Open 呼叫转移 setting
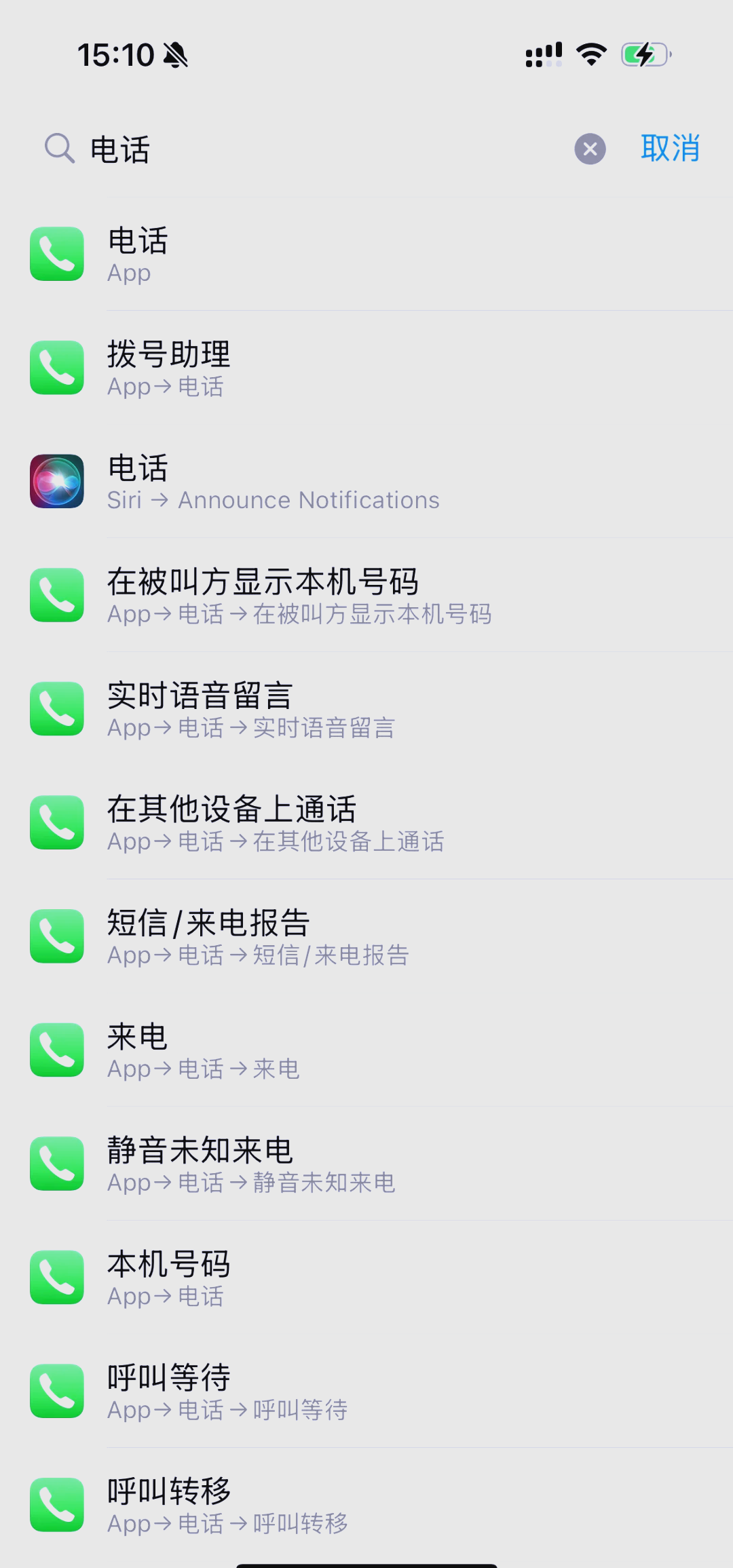The height and width of the screenshot is (1568, 733). click(x=366, y=1505)
